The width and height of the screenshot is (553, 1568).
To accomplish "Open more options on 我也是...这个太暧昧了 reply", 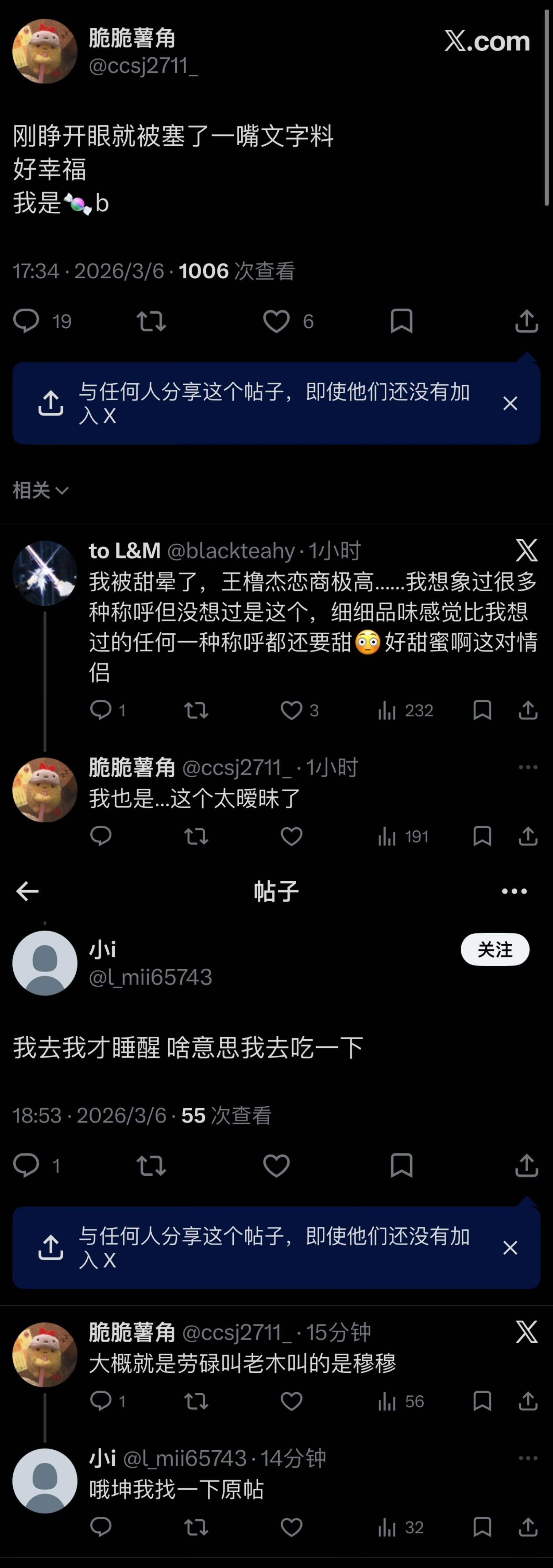I will pos(527,767).
